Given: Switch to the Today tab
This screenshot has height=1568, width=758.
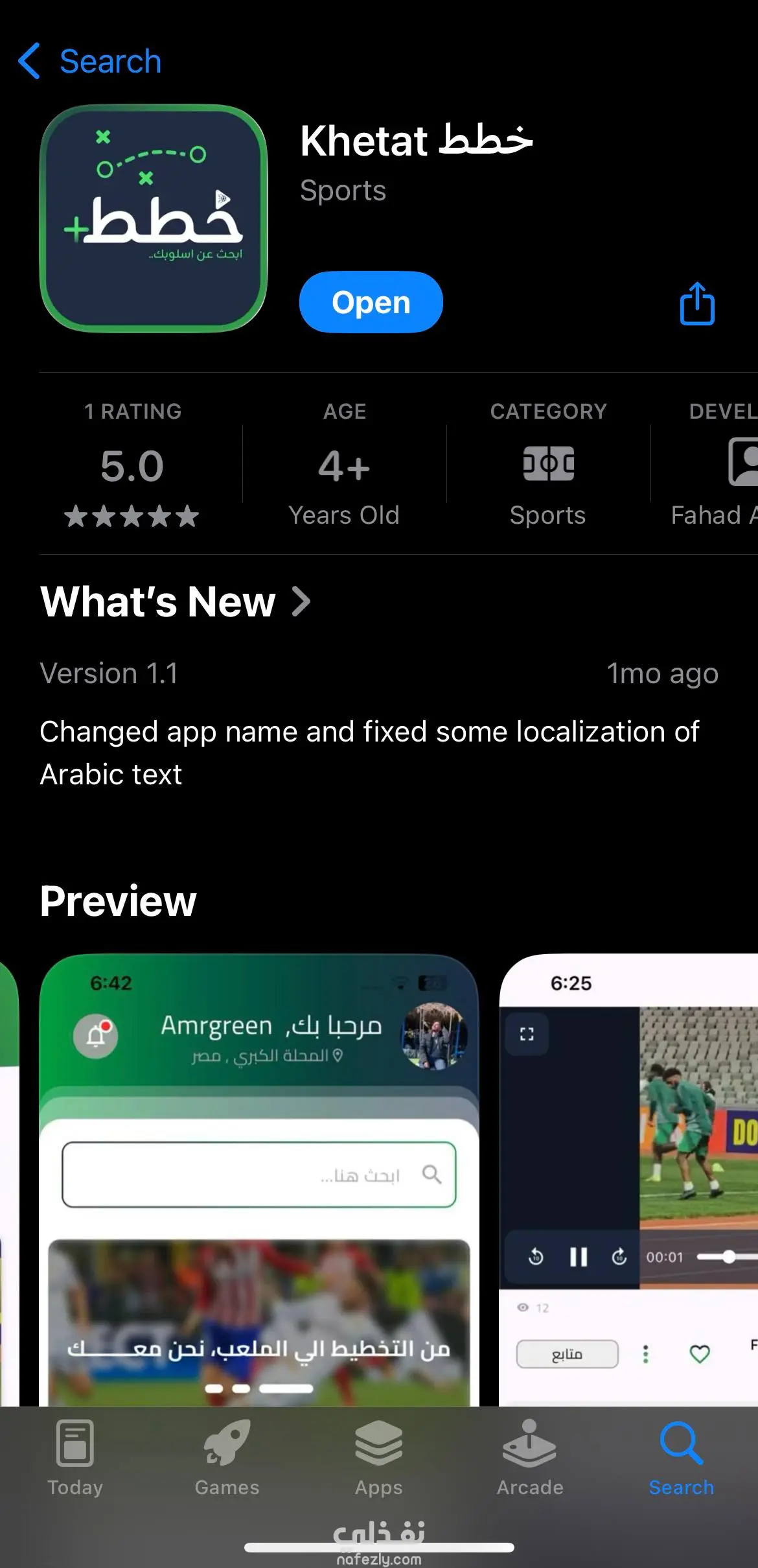Looking at the screenshot, I should [x=75, y=1458].
